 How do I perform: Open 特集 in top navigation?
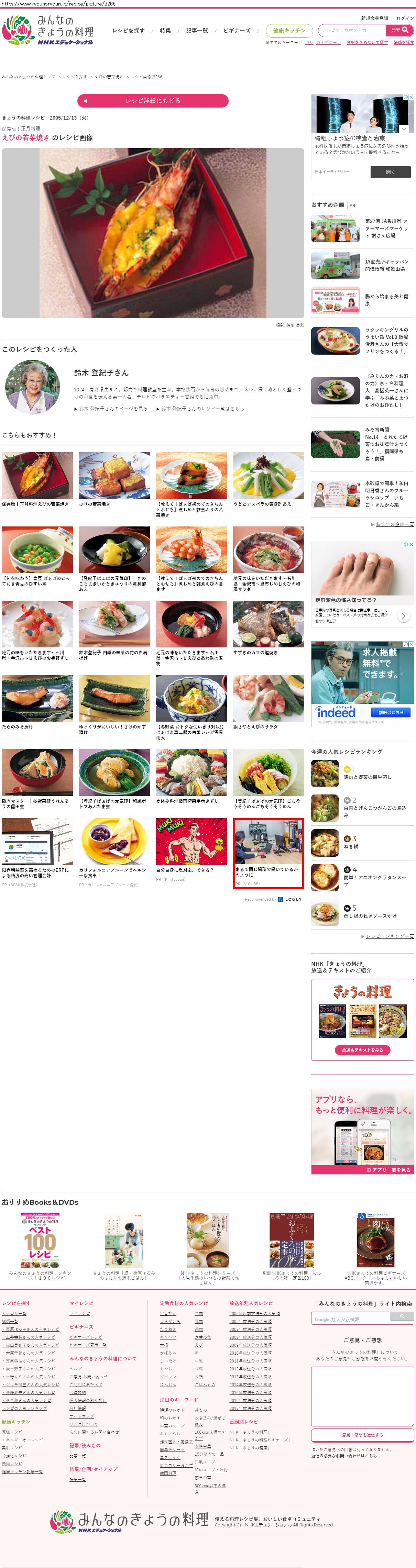(165, 31)
